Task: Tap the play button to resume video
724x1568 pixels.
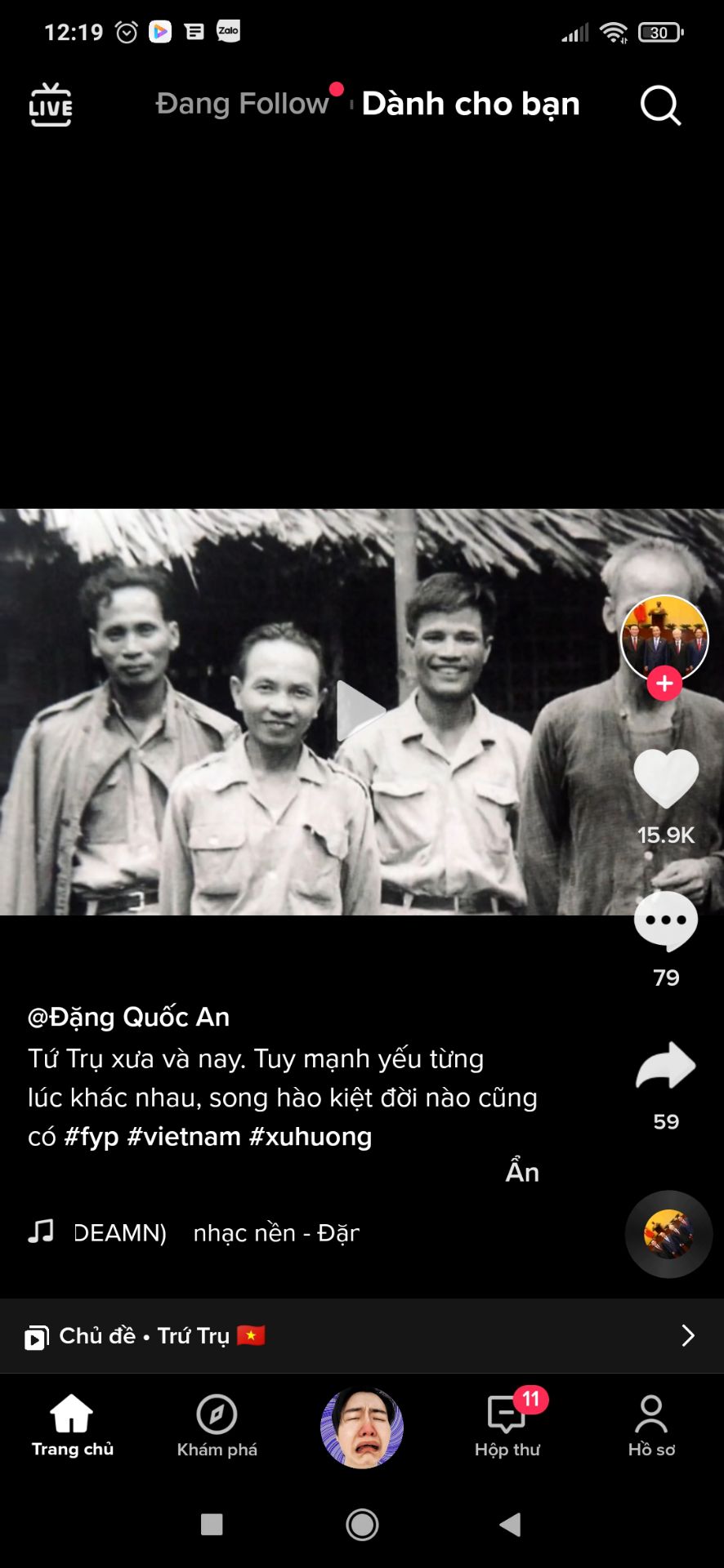Action: tap(362, 709)
